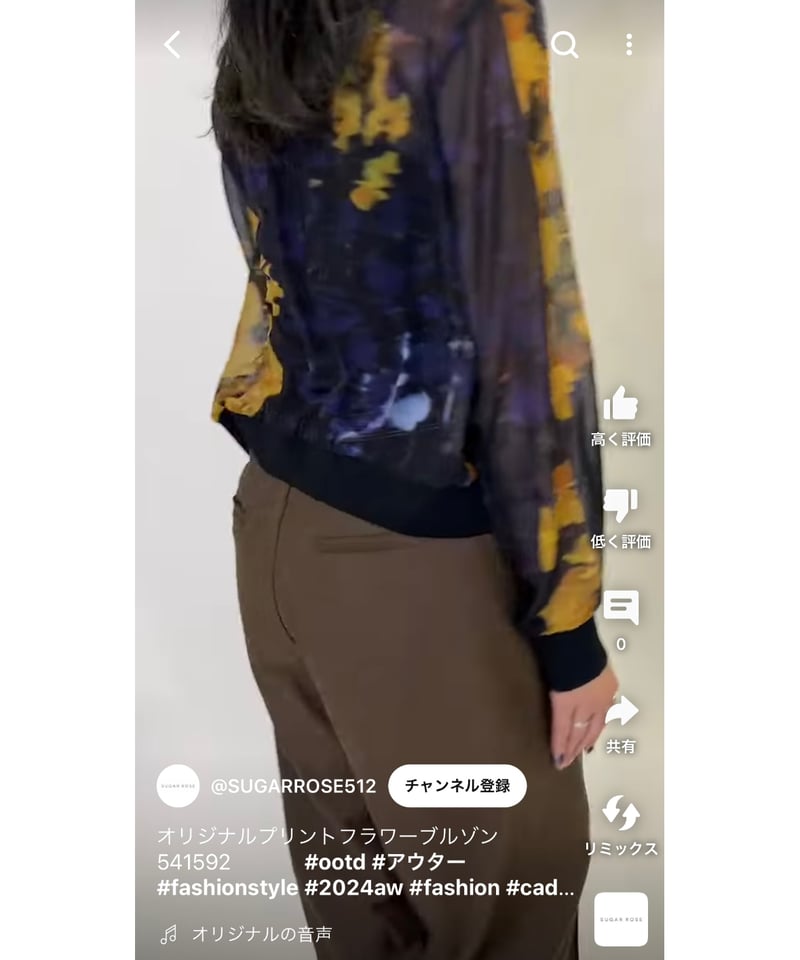
Task: Like this Short with 高く評価
Action: click(621, 404)
